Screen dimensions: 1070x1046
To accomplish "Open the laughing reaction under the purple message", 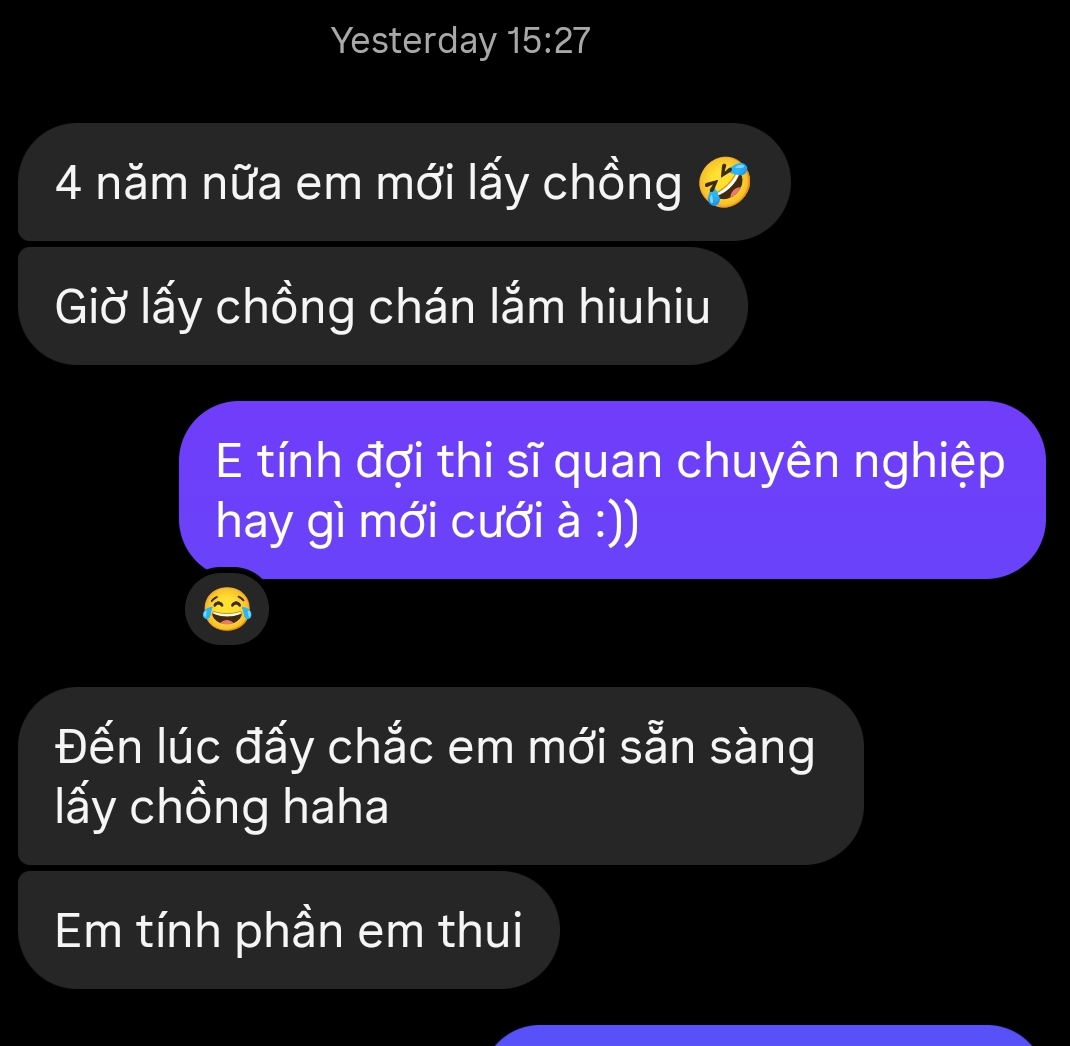I will click(226, 609).
